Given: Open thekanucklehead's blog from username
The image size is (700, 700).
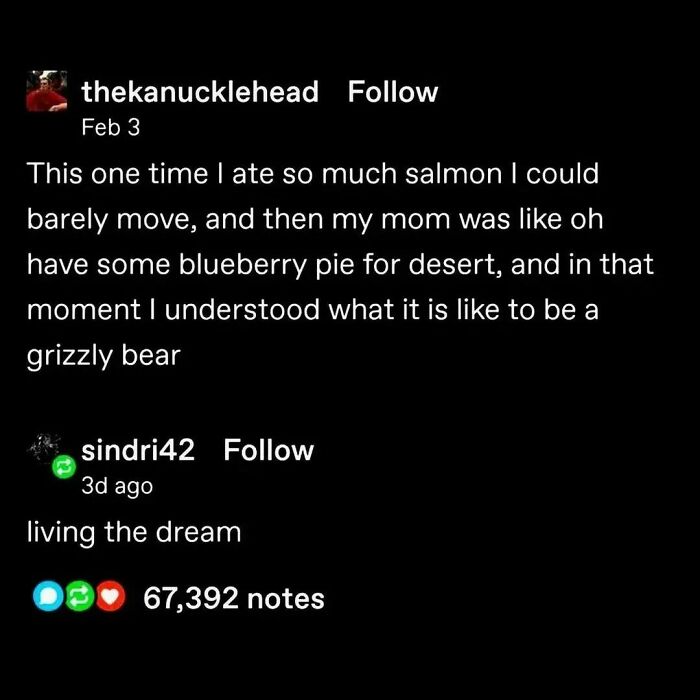Looking at the screenshot, I should pos(199,93).
